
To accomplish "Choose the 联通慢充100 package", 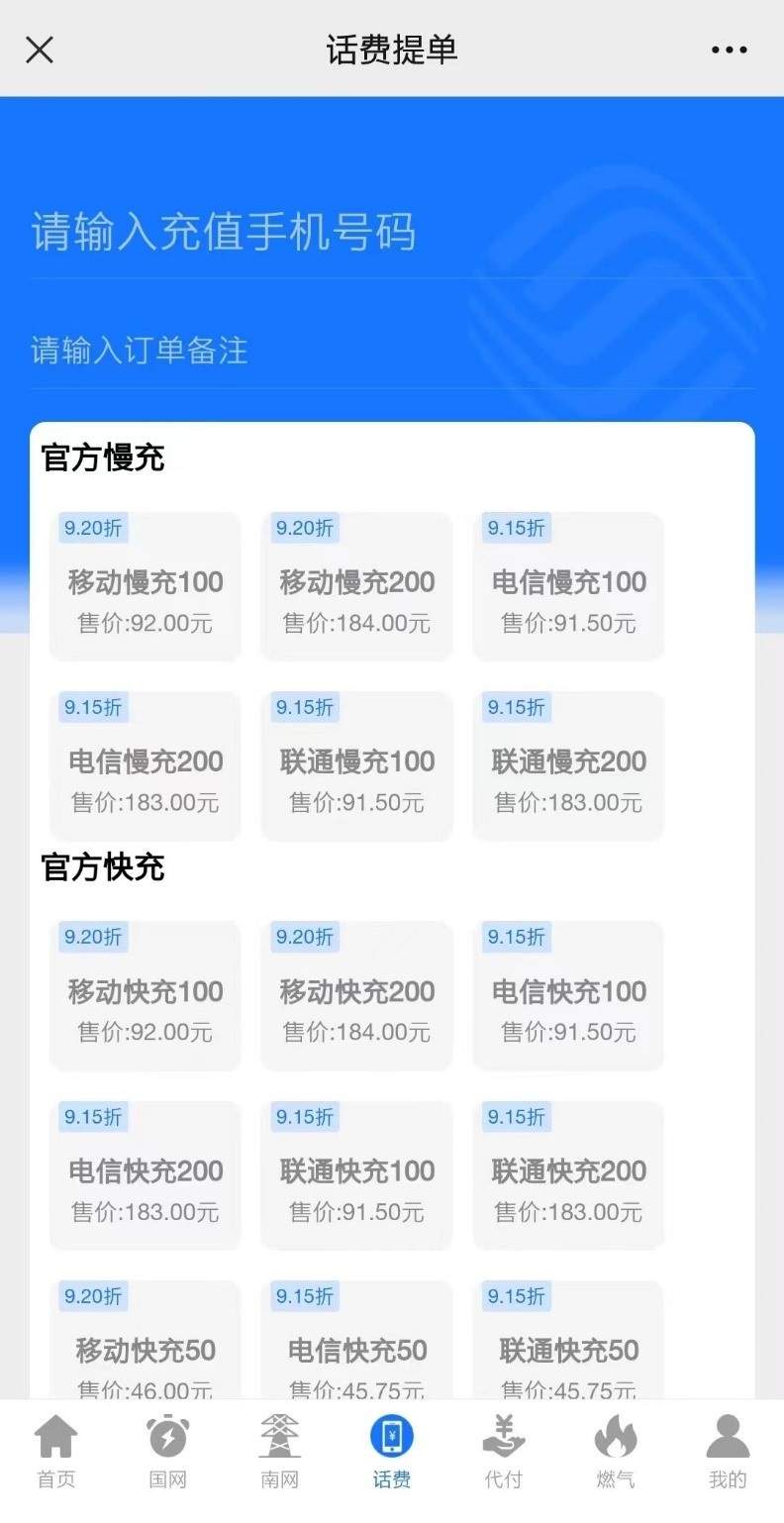I will pyautogui.click(x=355, y=762).
